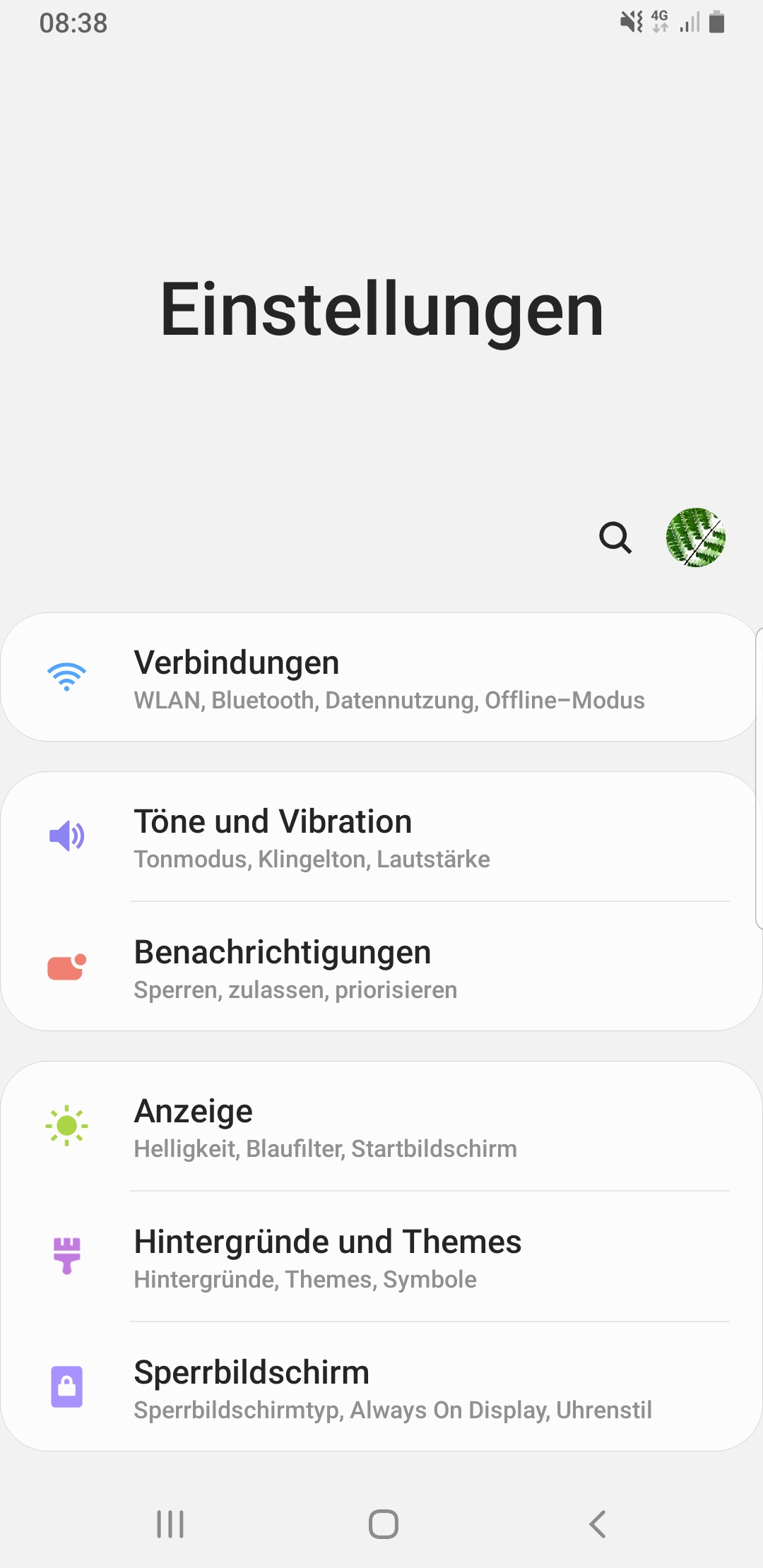This screenshot has width=763, height=1568.
Task: Open the settings search icon
Action: [615, 537]
